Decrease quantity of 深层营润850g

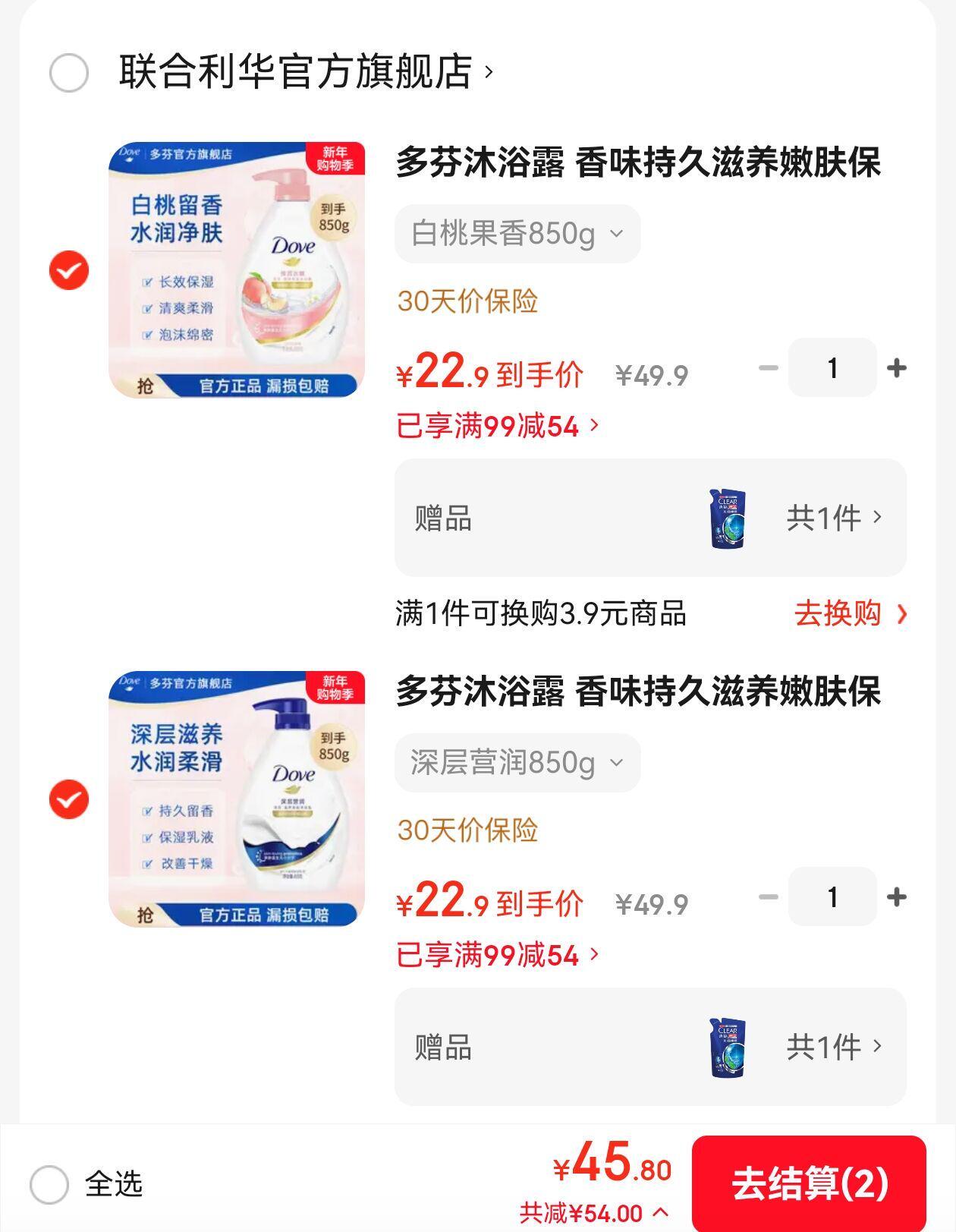pyautogui.click(x=769, y=897)
